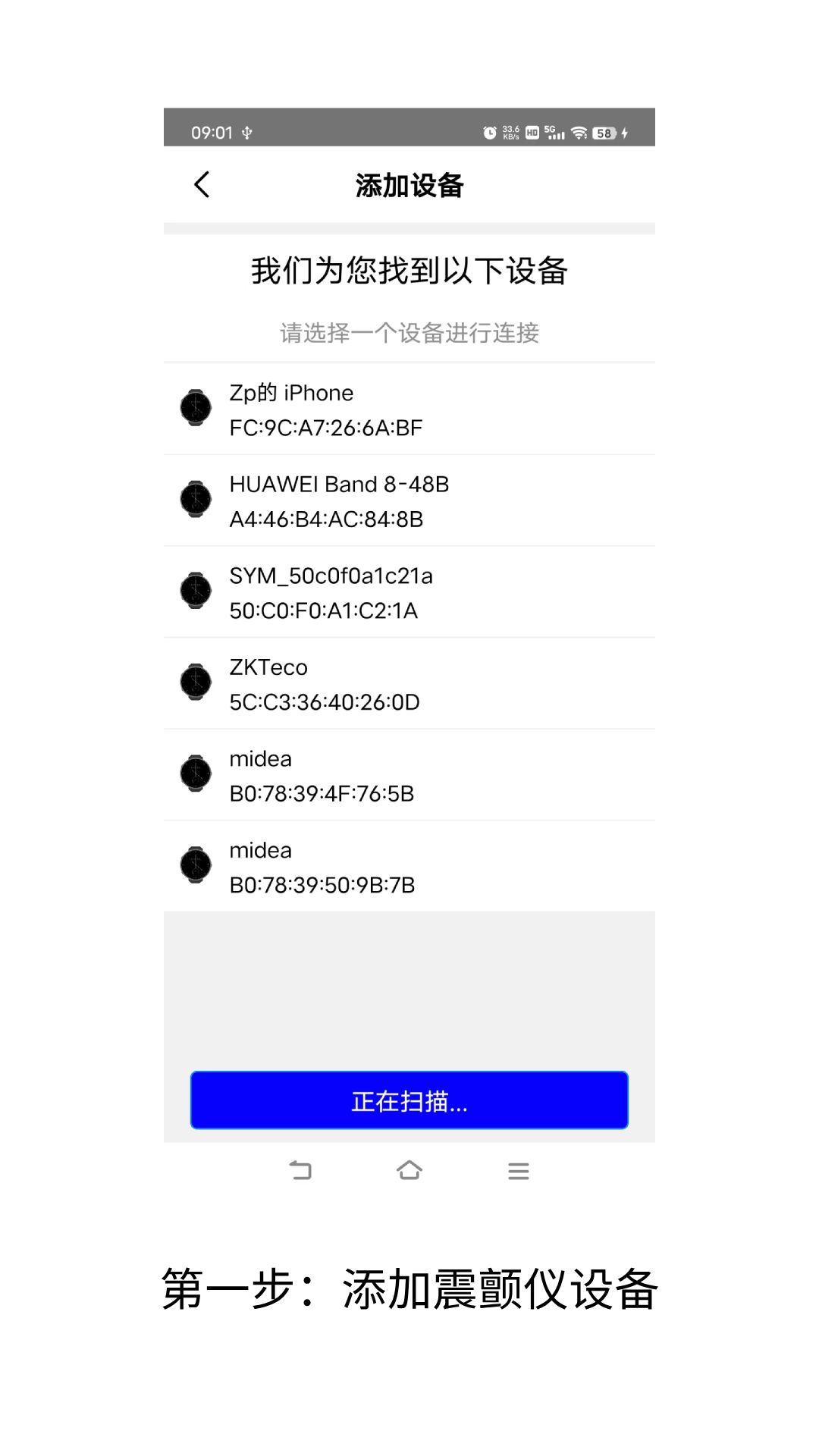Tap the back arrow icon in navigation bar
This screenshot has width=819, height=1456.
tap(301, 1170)
